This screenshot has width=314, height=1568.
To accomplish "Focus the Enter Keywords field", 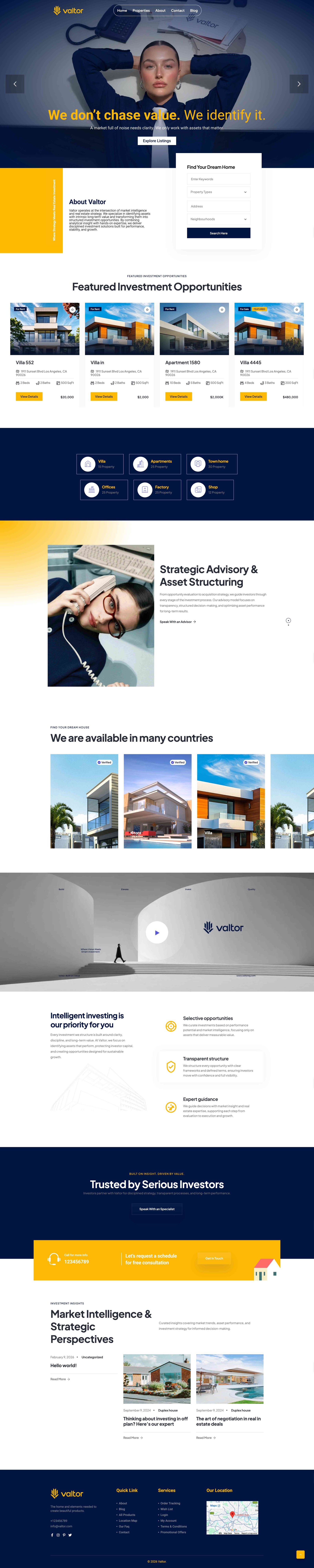I will (218, 179).
